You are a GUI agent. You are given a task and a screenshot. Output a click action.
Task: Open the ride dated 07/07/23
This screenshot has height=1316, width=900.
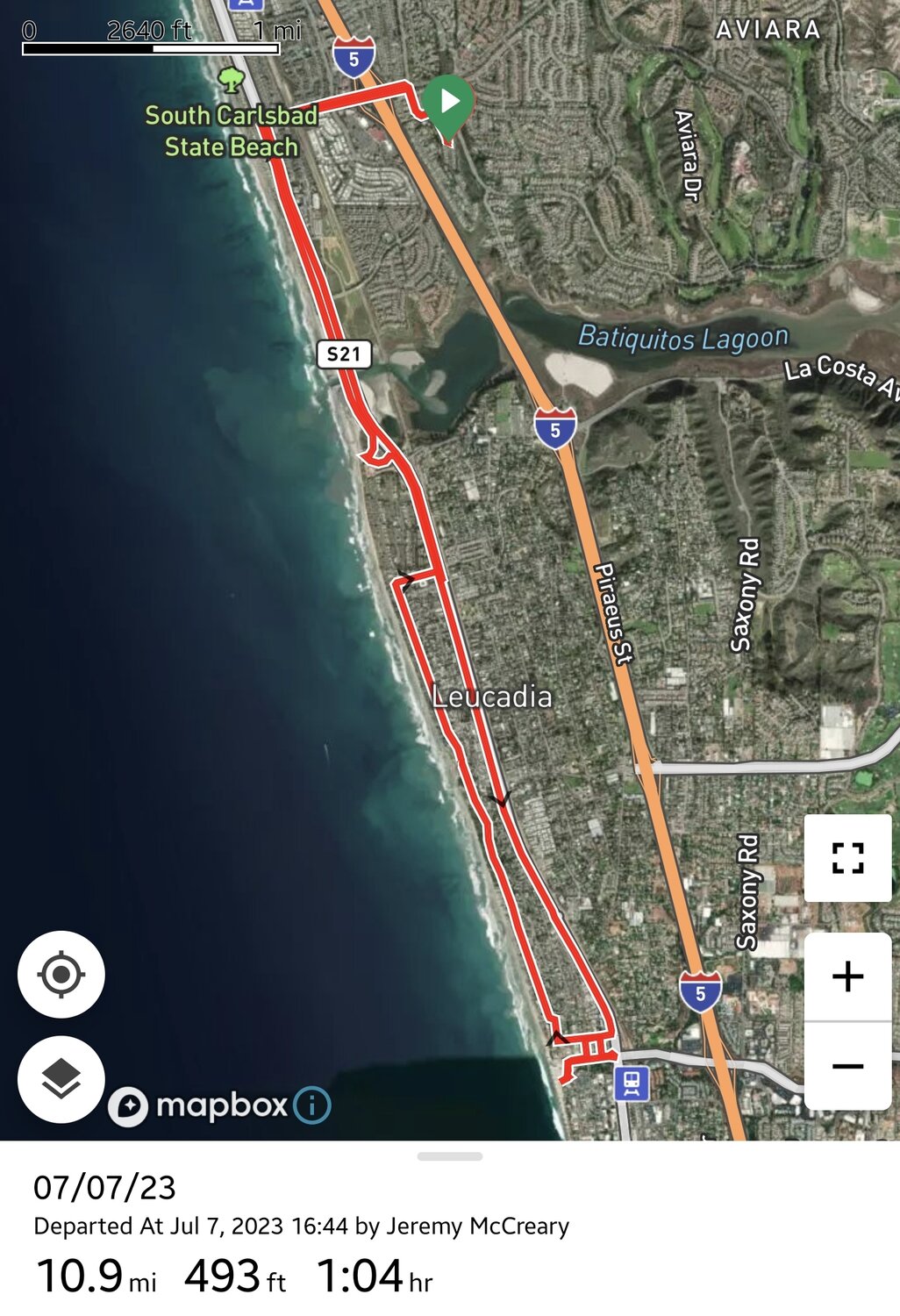105,1191
